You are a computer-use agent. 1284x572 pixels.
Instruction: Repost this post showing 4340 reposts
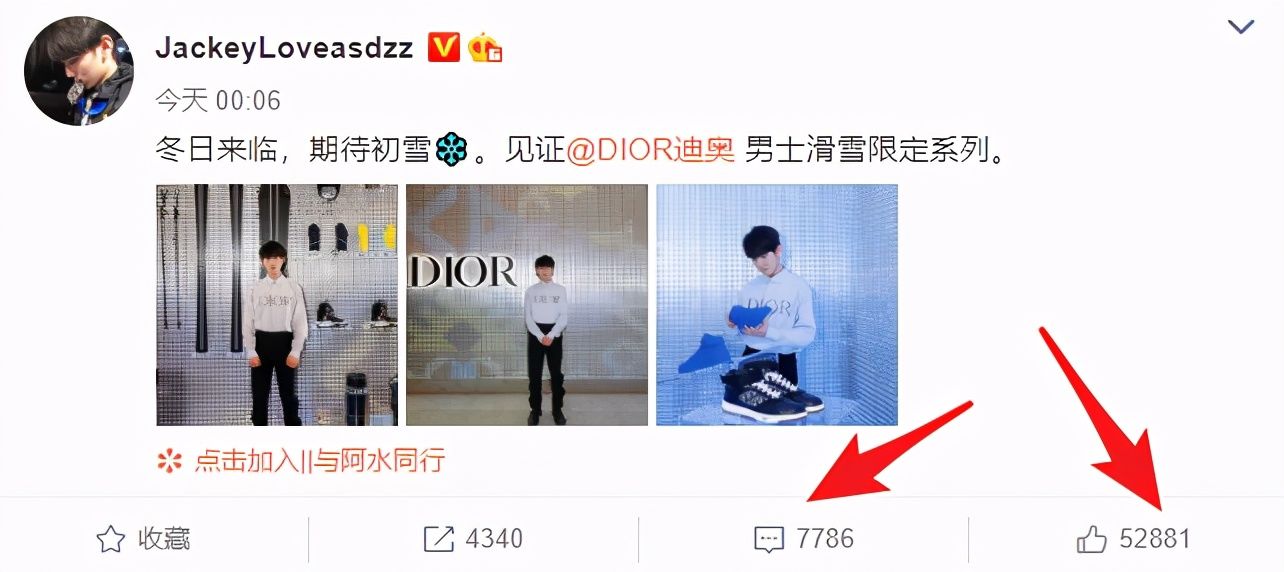(x=473, y=539)
